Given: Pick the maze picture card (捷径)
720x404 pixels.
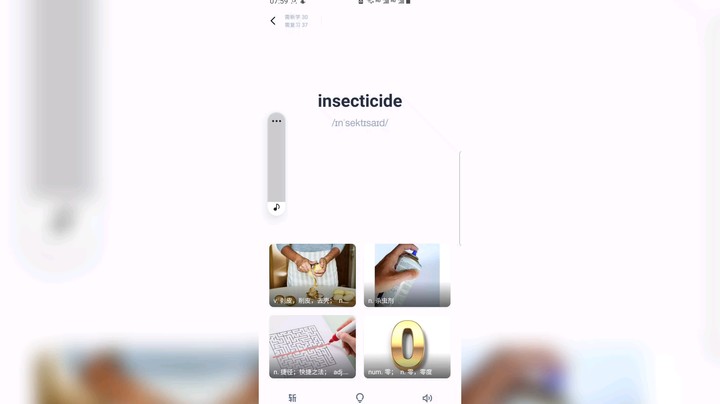Looking at the screenshot, I should coord(312,346).
